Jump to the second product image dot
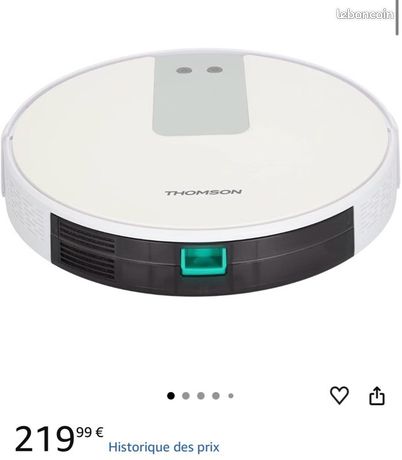This screenshot has width=402, height=460. pyautogui.click(x=186, y=396)
